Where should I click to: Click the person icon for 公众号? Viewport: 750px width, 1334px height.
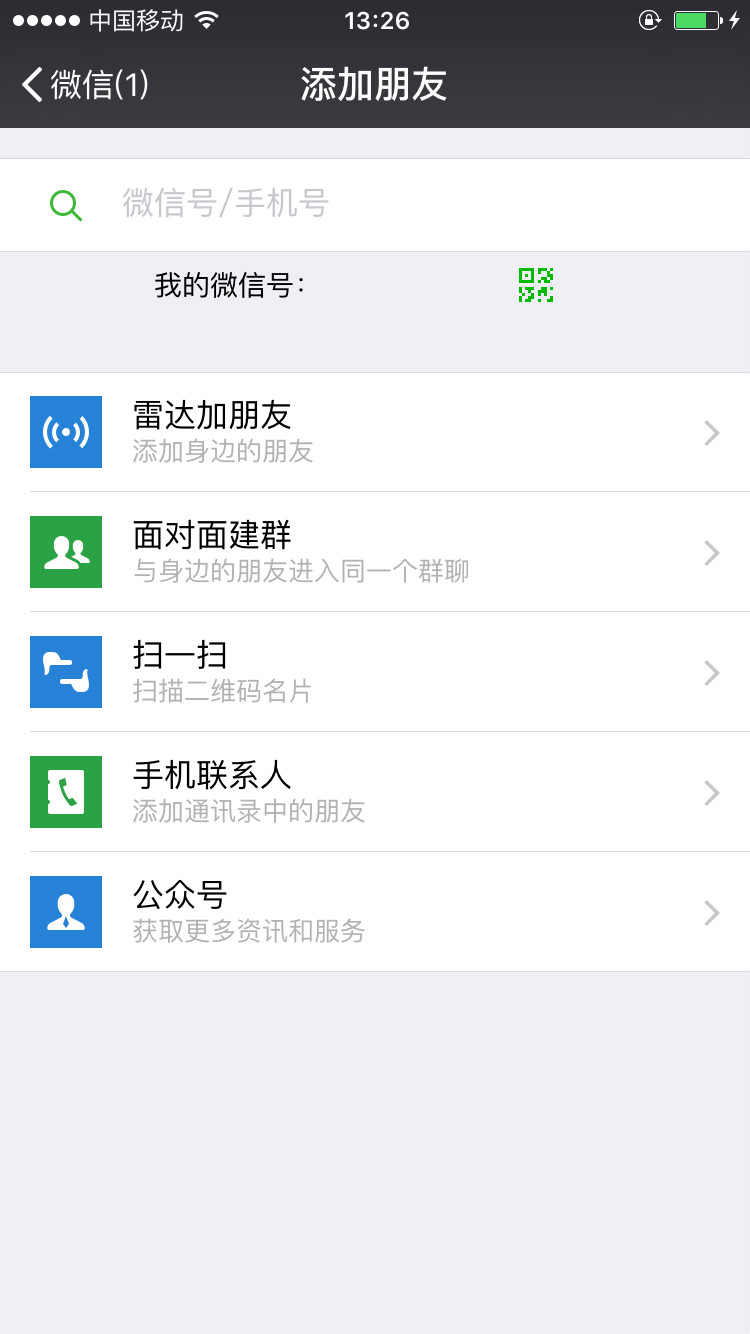point(66,912)
